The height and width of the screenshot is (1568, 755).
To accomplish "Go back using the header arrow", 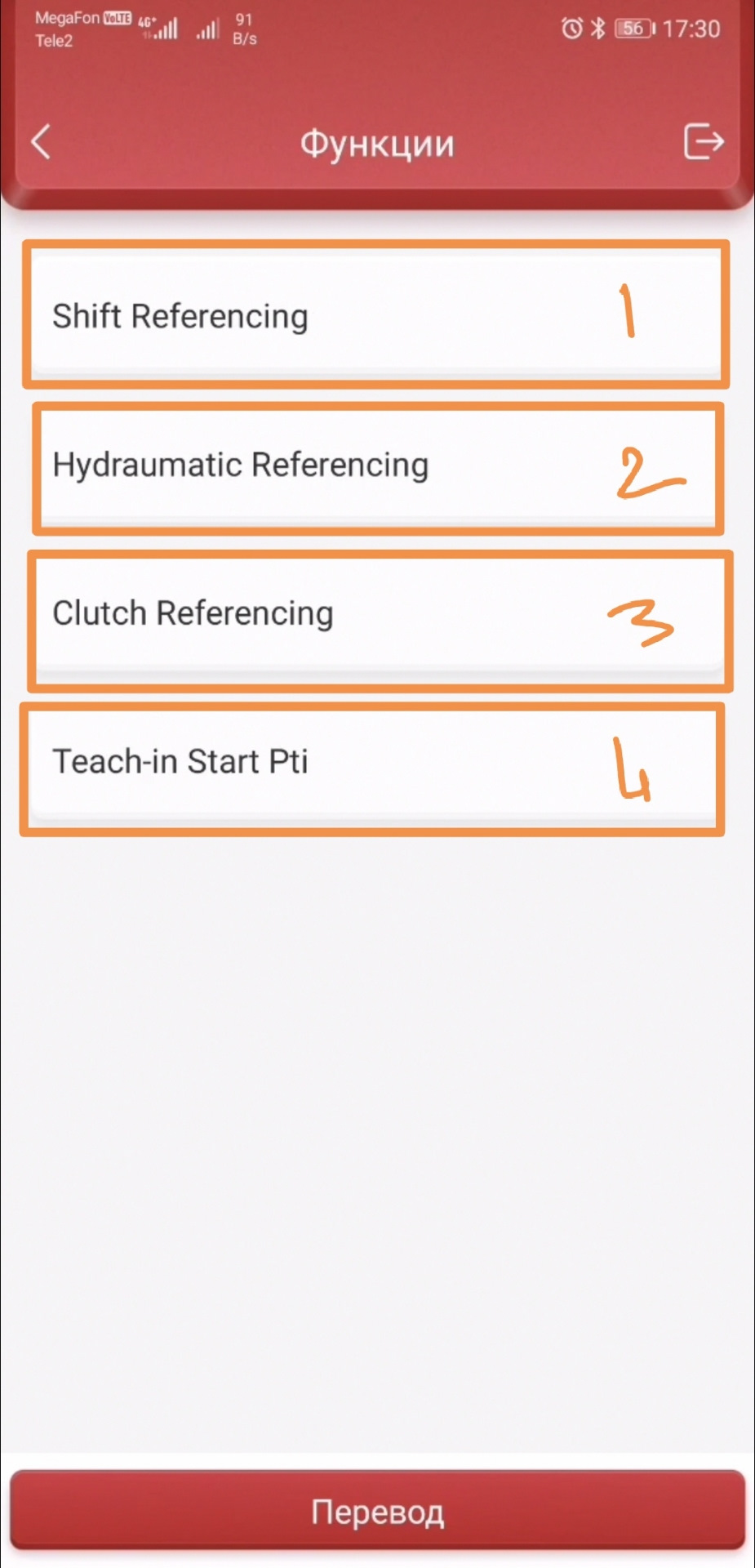I will [x=41, y=142].
